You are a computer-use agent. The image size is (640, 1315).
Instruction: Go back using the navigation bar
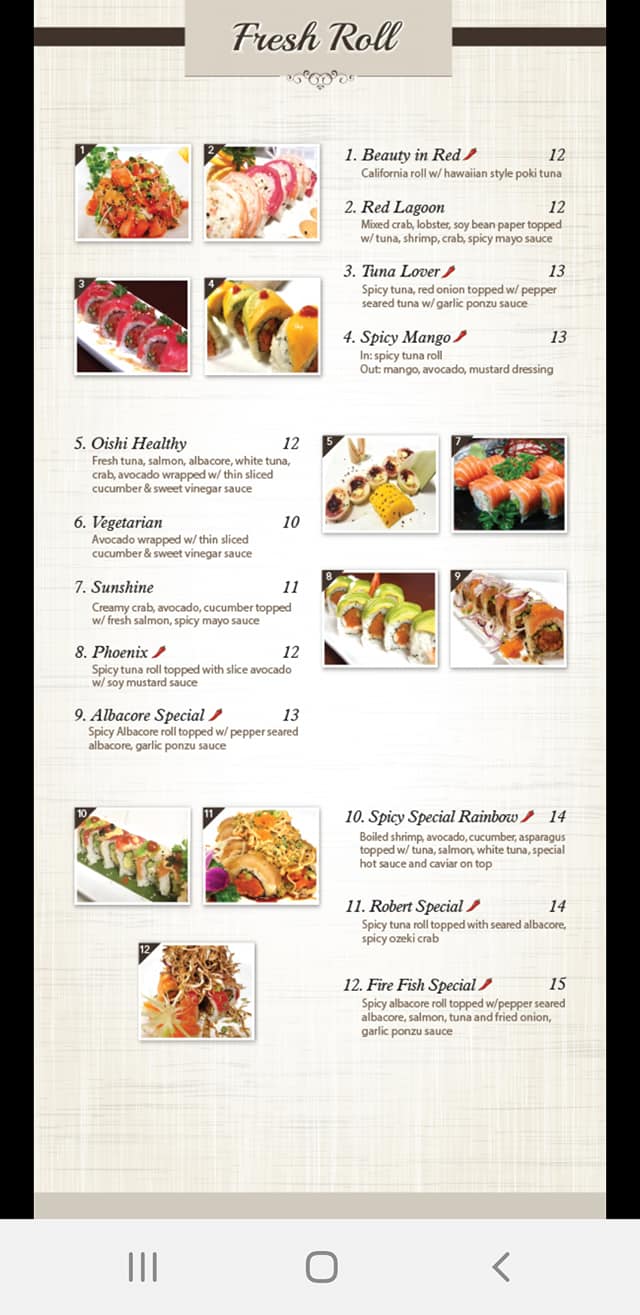[500, 1267]
